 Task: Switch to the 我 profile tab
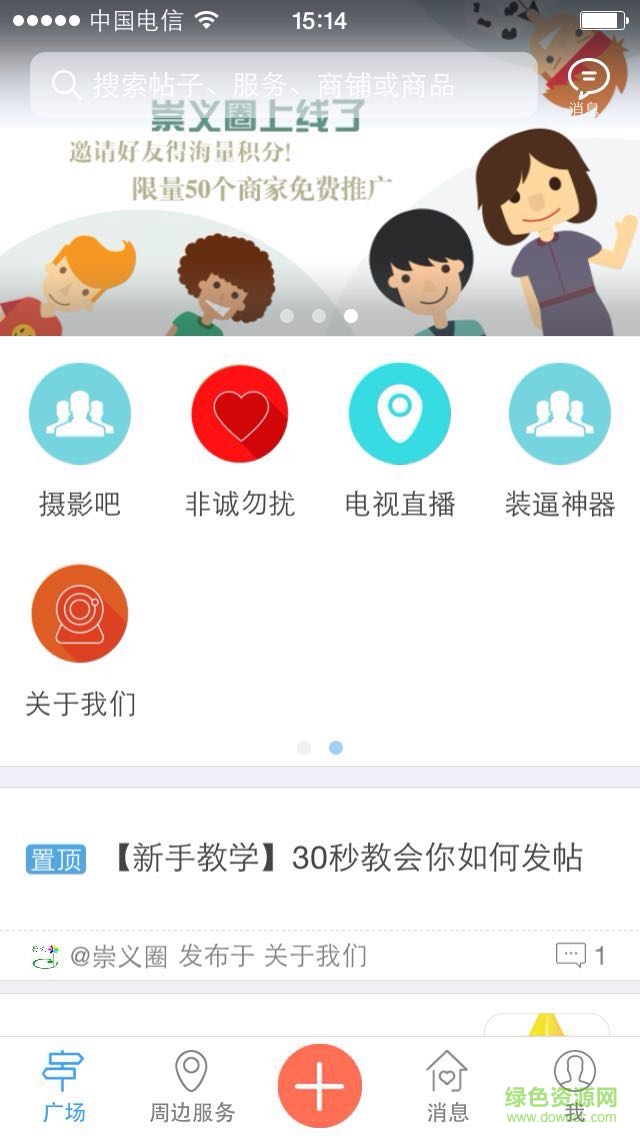click(575, 1086)
